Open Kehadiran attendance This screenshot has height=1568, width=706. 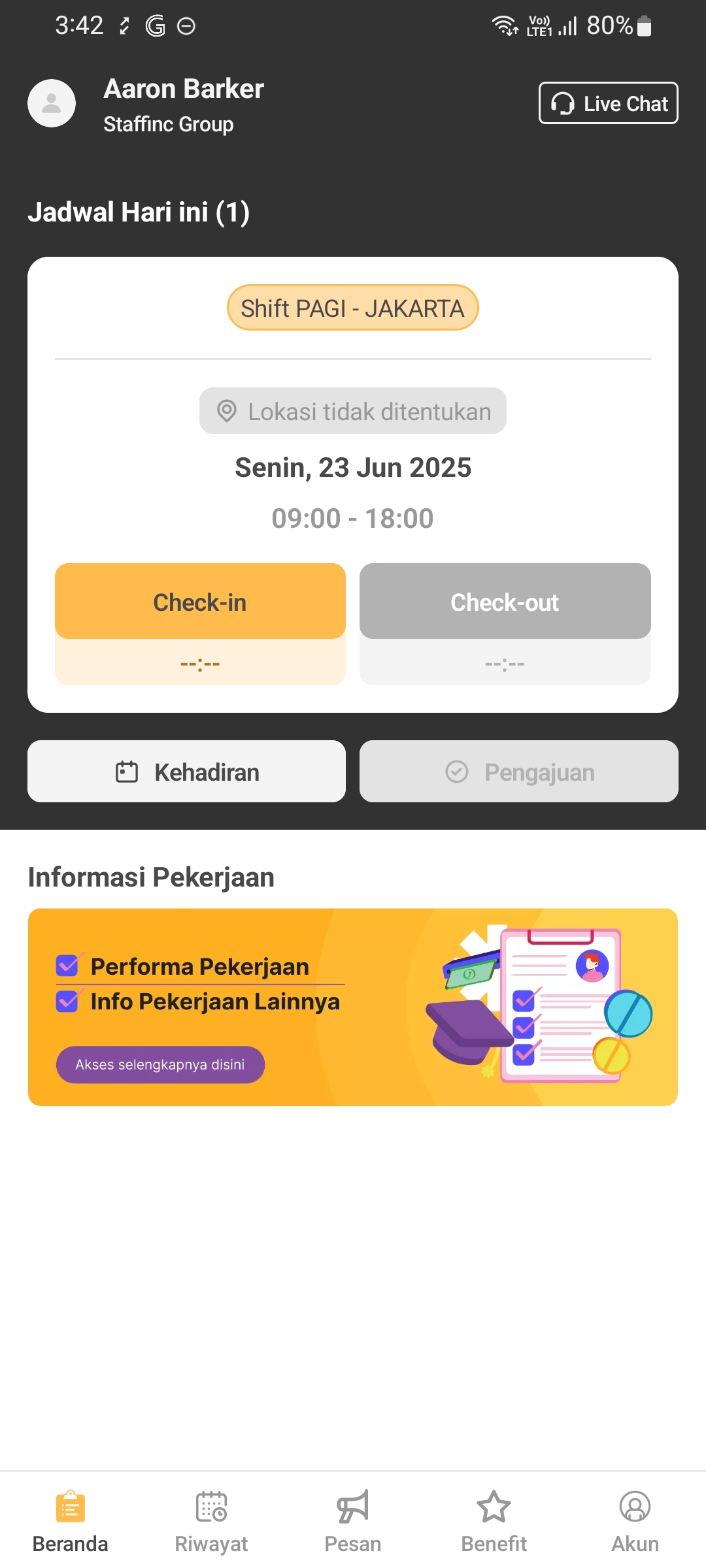click(187, 772)
